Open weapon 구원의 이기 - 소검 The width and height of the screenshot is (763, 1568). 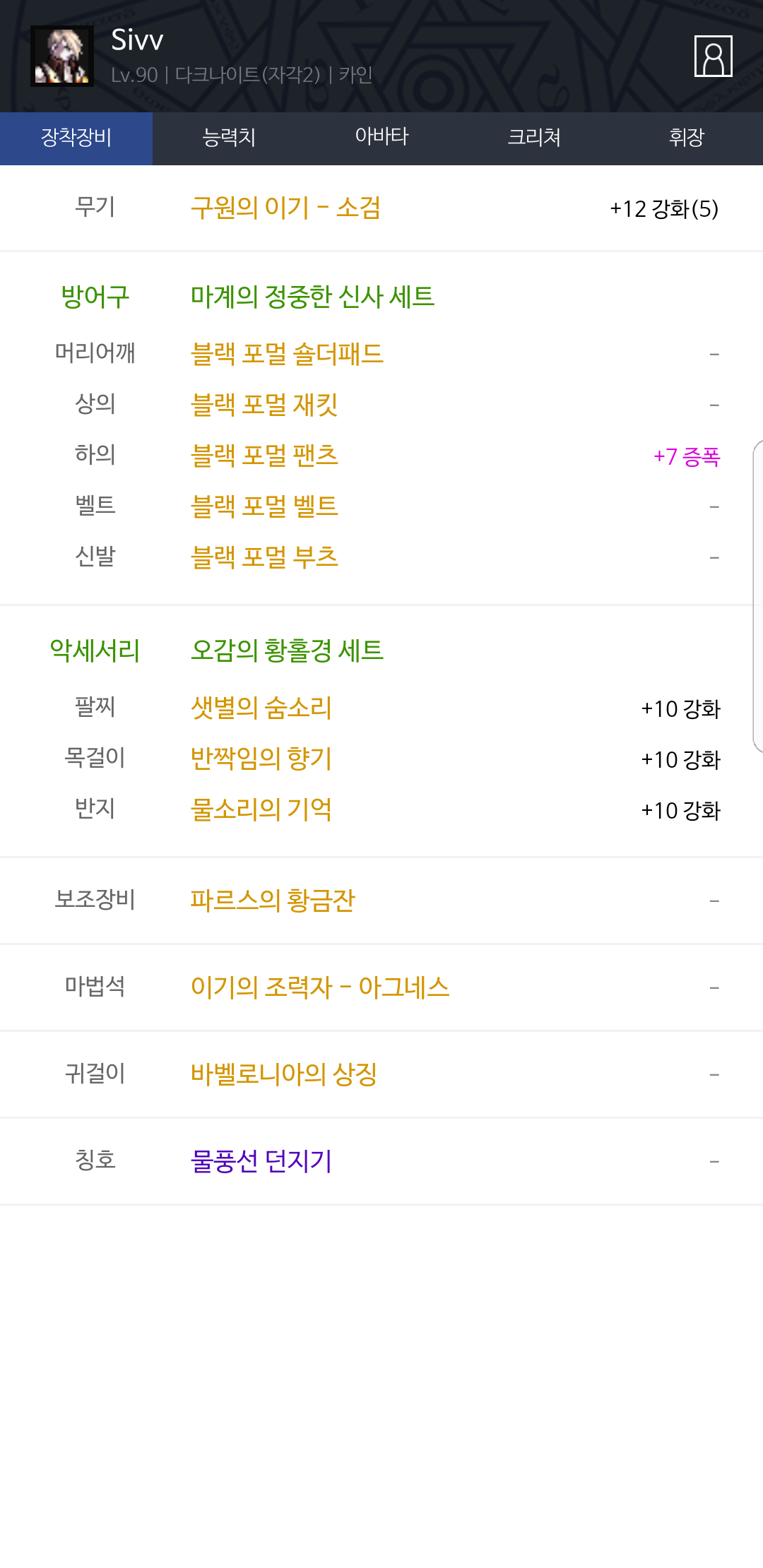point(285,208)
